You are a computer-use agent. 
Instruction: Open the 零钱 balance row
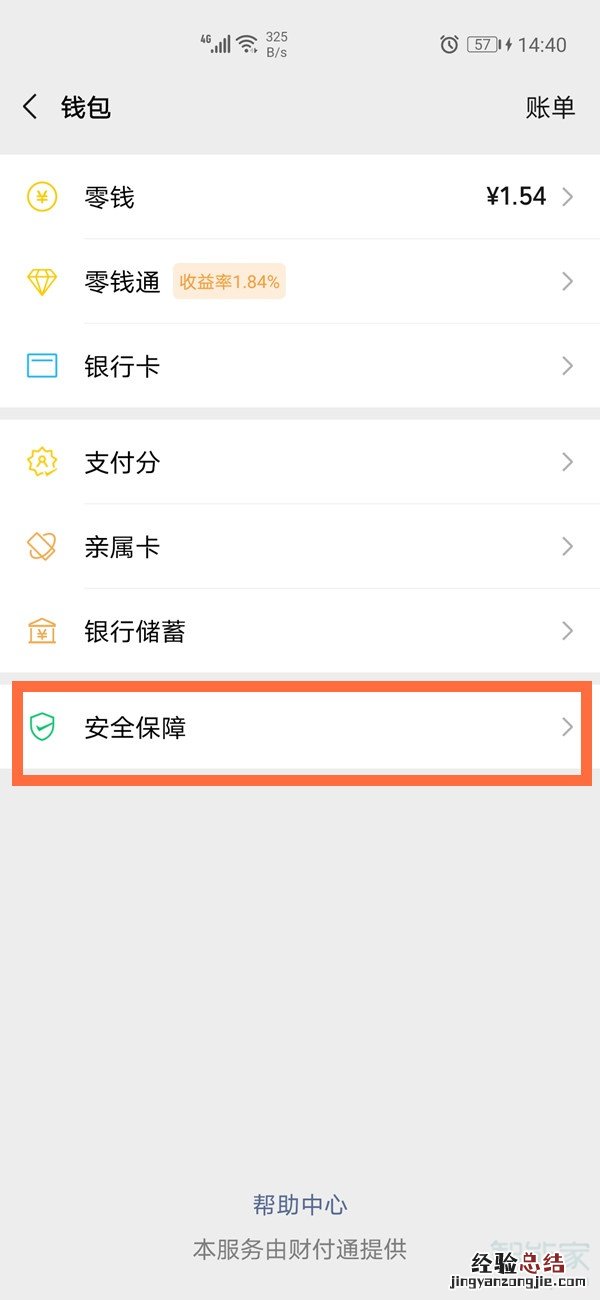[x=300, y=197]
